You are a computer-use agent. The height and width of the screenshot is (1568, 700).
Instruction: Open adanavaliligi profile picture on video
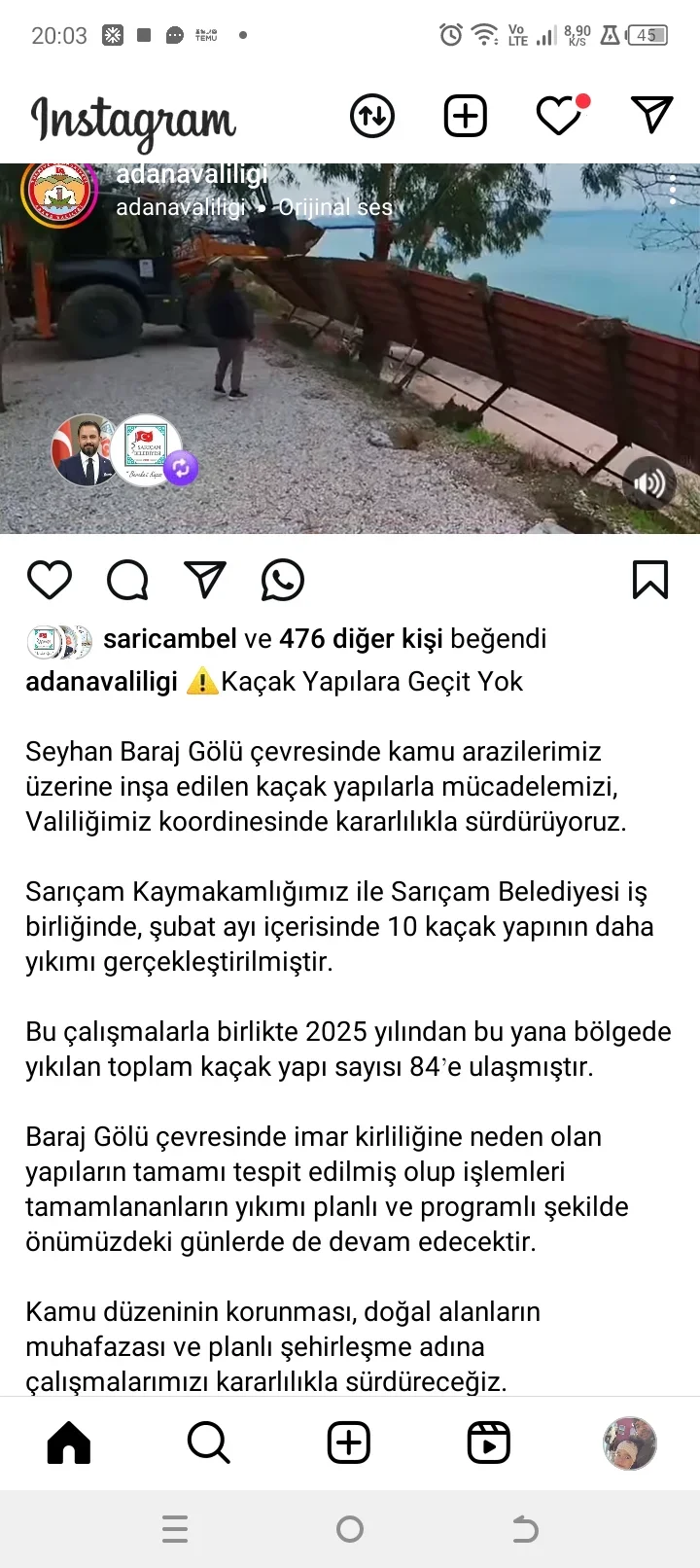(60, 193)
